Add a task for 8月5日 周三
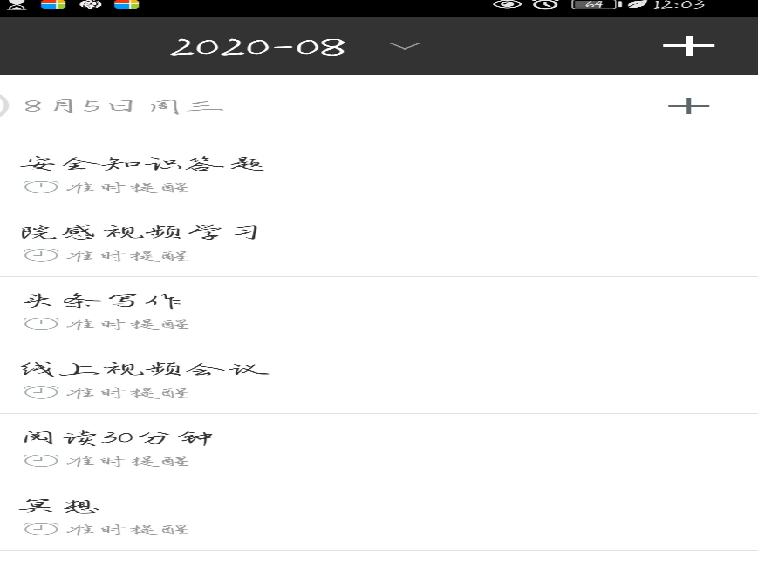759x564 pixels. click(x=688, y=106)
